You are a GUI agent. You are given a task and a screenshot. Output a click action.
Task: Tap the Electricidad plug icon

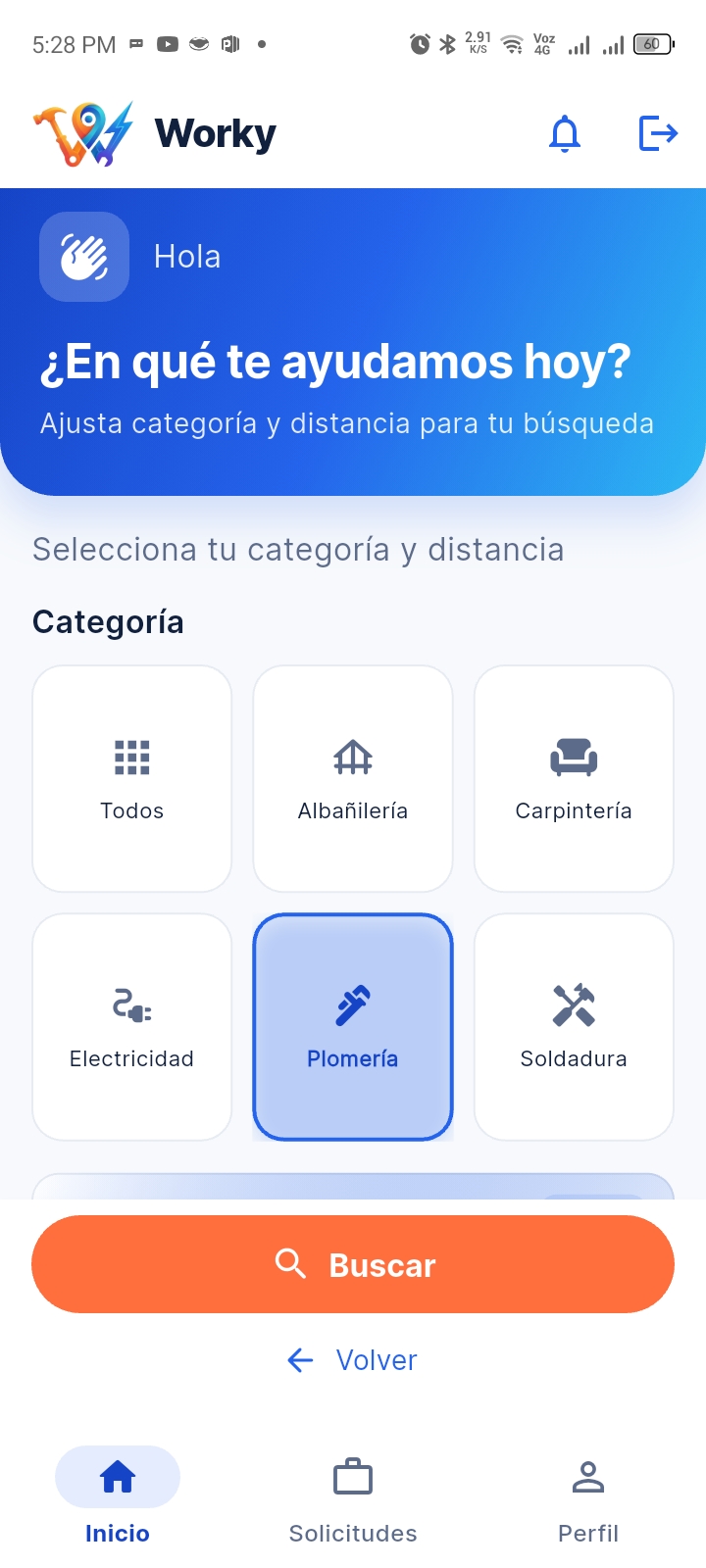131,1004
